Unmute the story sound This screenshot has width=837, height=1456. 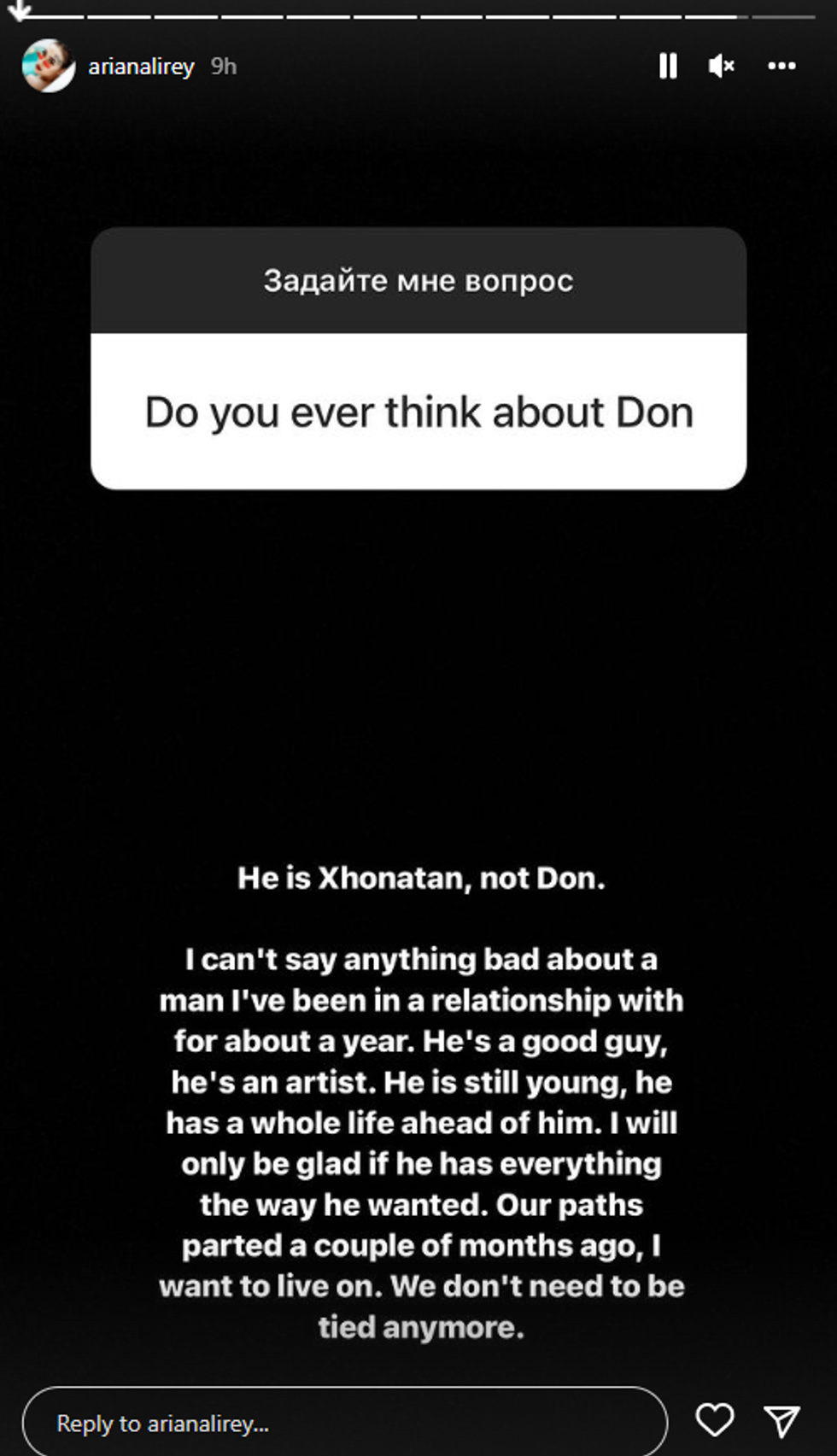(x=722, y=66)
